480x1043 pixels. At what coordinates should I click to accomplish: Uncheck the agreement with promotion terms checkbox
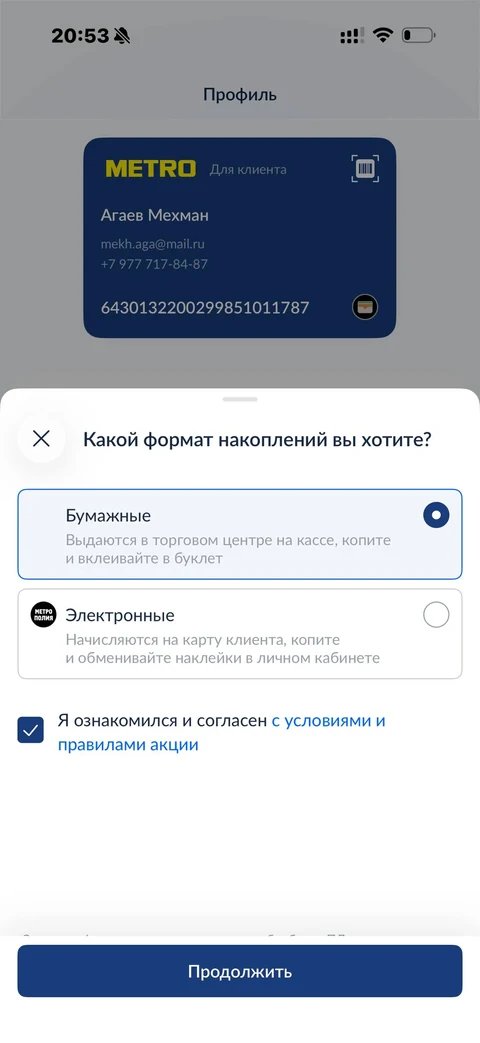31,730
